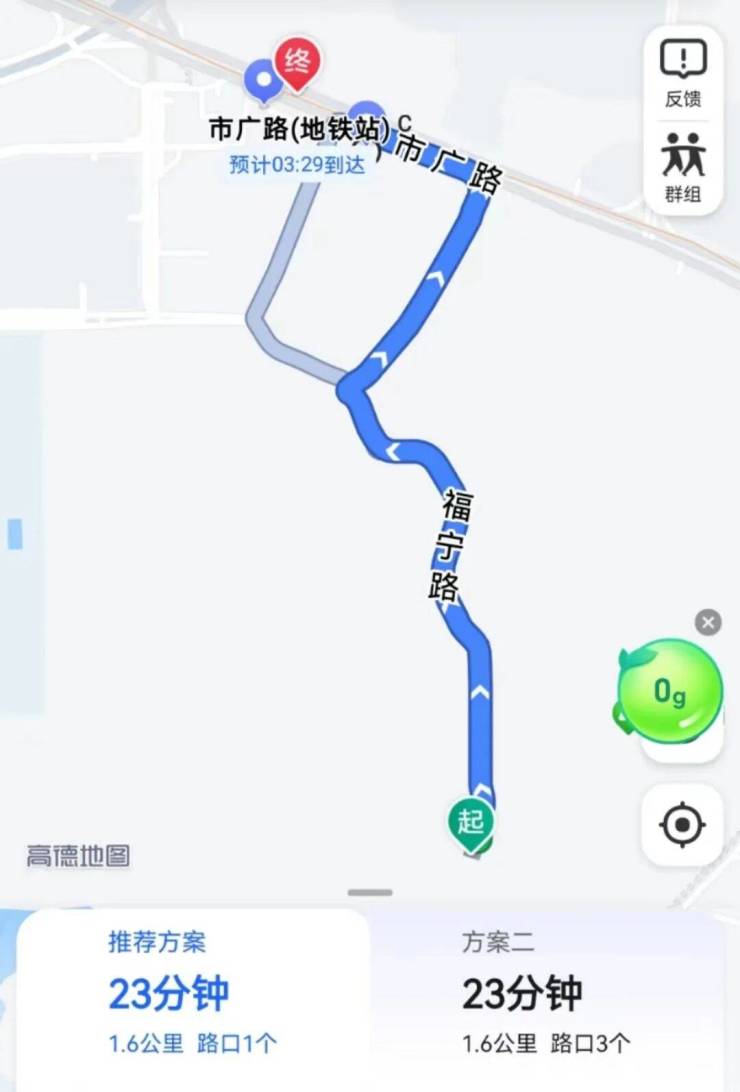Tap the red 终 destination marker
This screenshot has width=740, height=1092.
tap(298, 62)
